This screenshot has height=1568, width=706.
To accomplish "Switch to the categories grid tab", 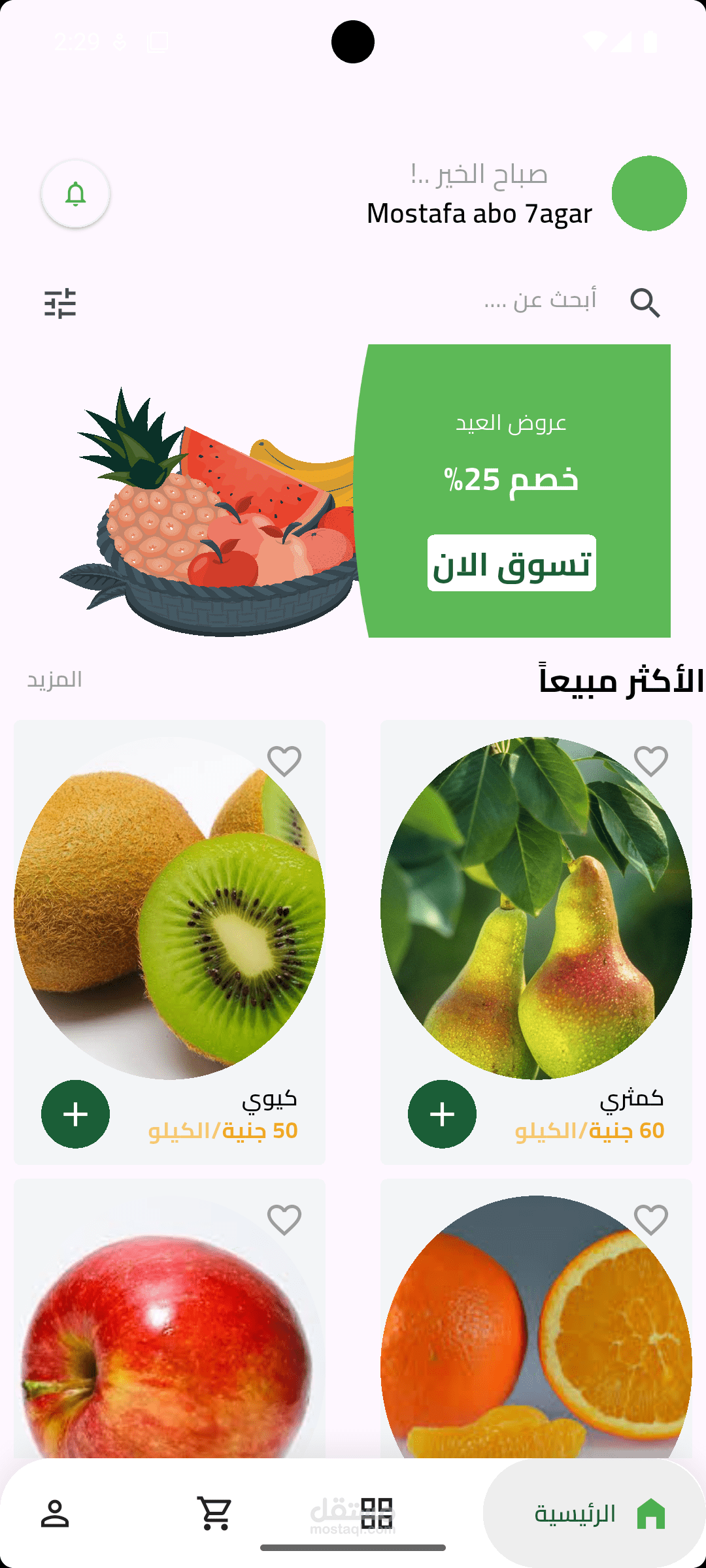I will point(377,1513).
